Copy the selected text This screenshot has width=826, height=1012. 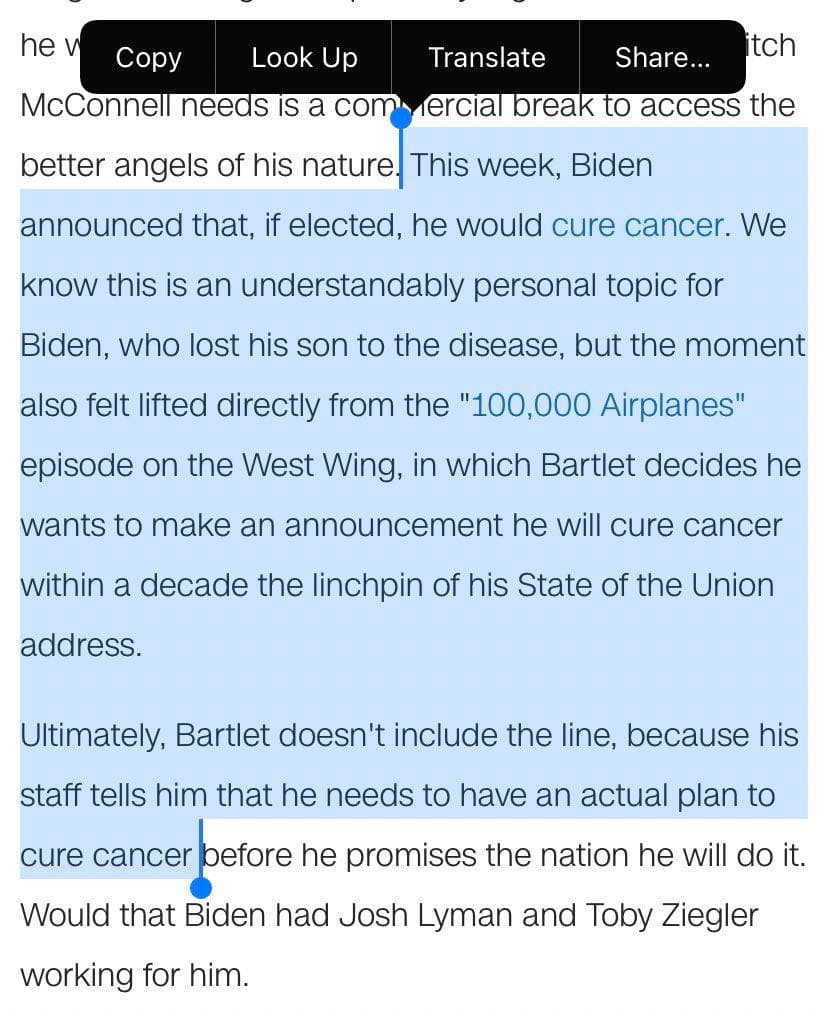[x=148, y=58]
